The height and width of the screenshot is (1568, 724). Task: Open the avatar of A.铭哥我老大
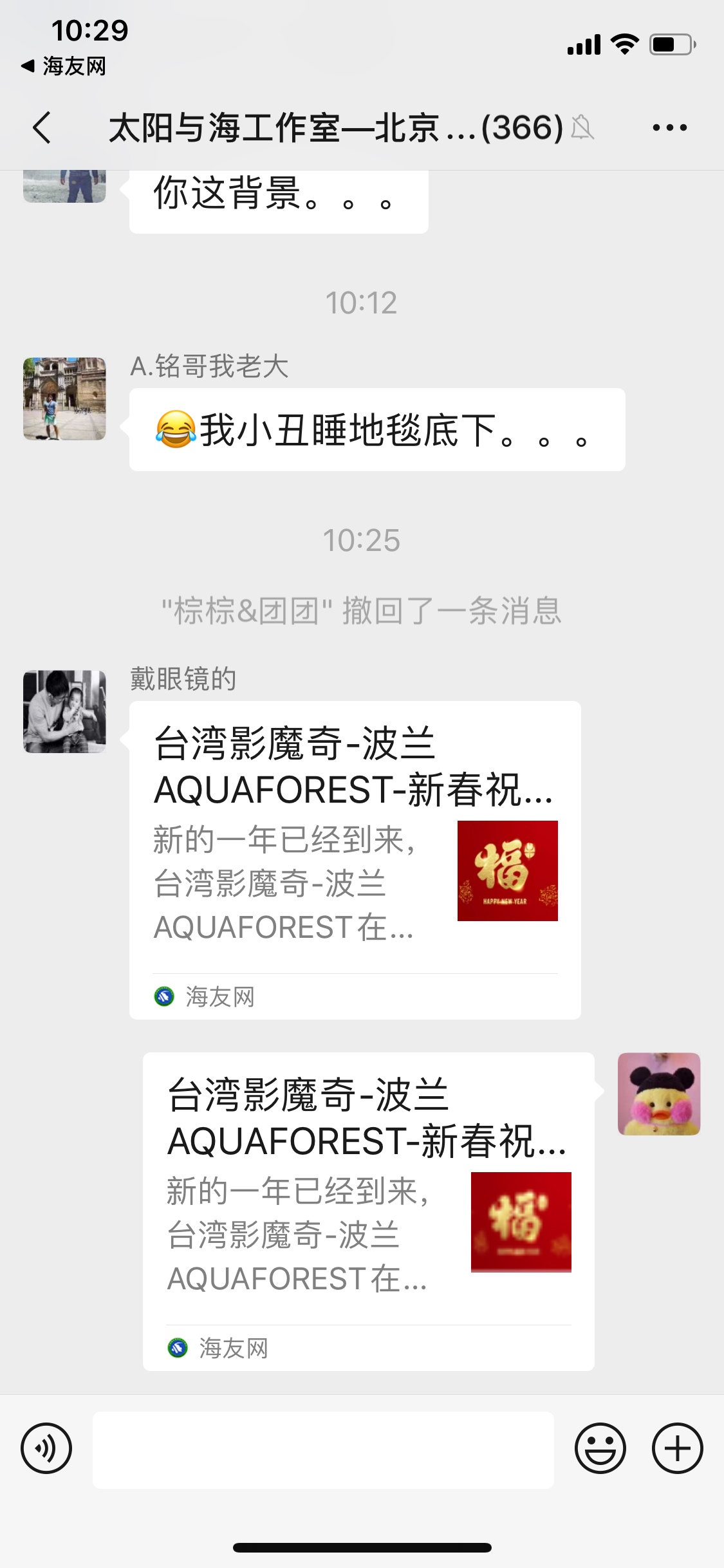click(64, 398)
